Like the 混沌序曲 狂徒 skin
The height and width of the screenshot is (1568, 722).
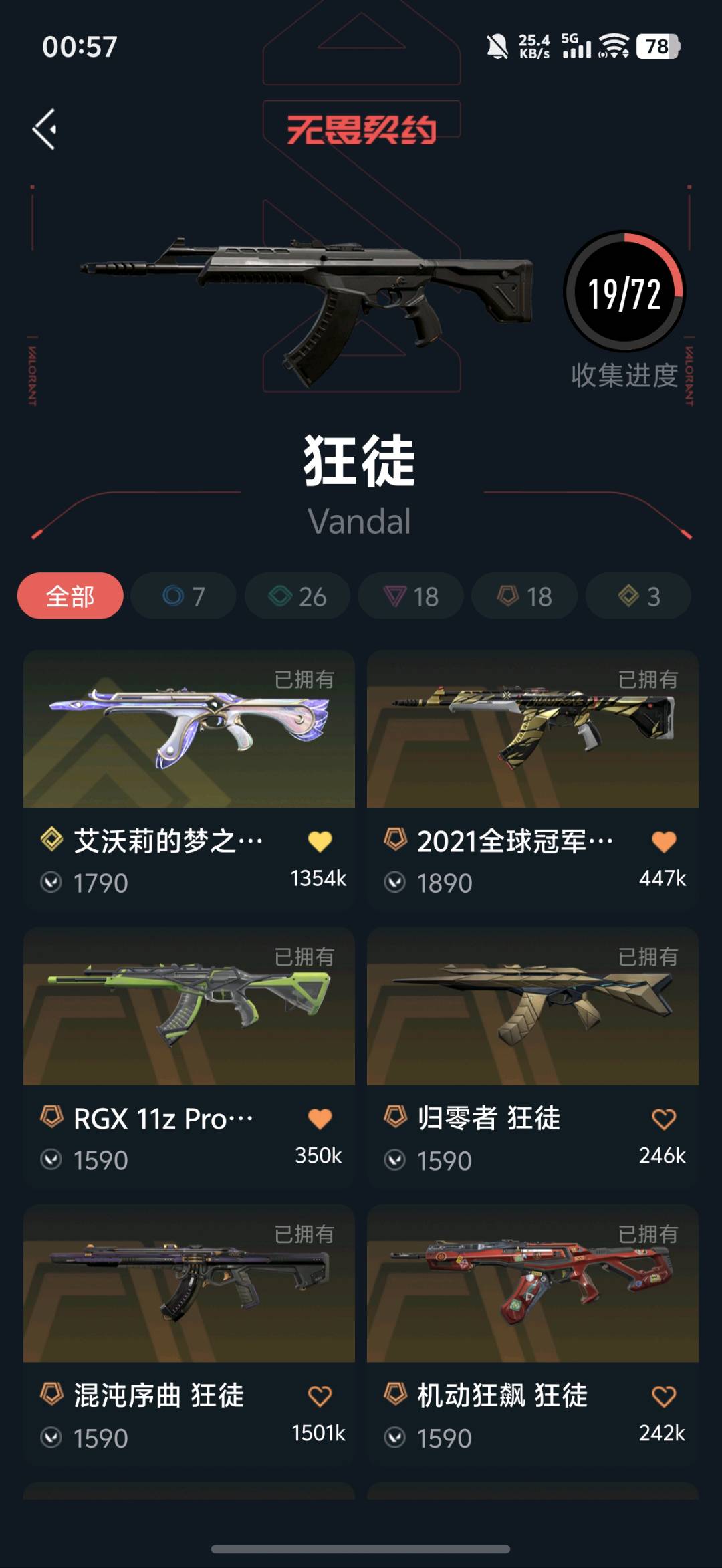click(320, 1396)
